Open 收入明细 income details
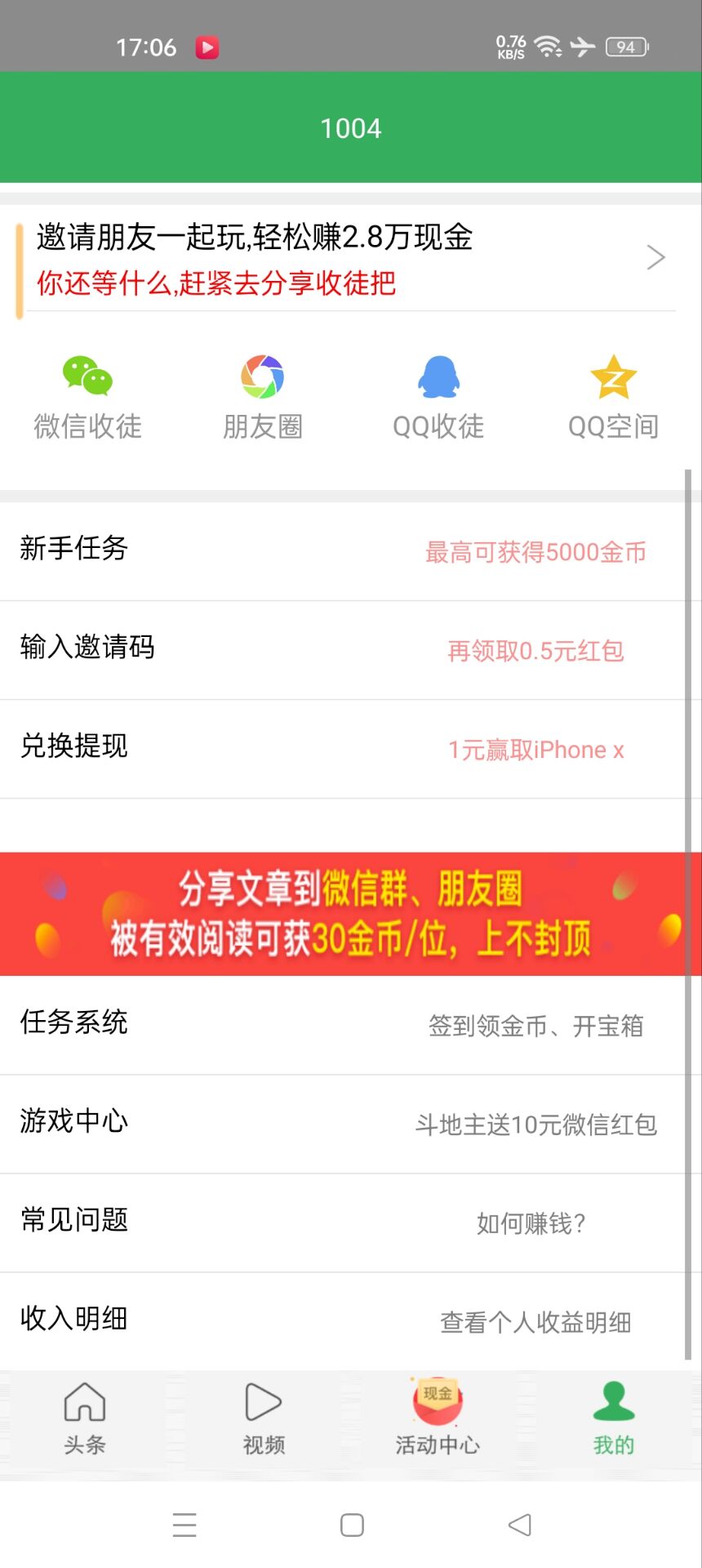 point(342,1321)
